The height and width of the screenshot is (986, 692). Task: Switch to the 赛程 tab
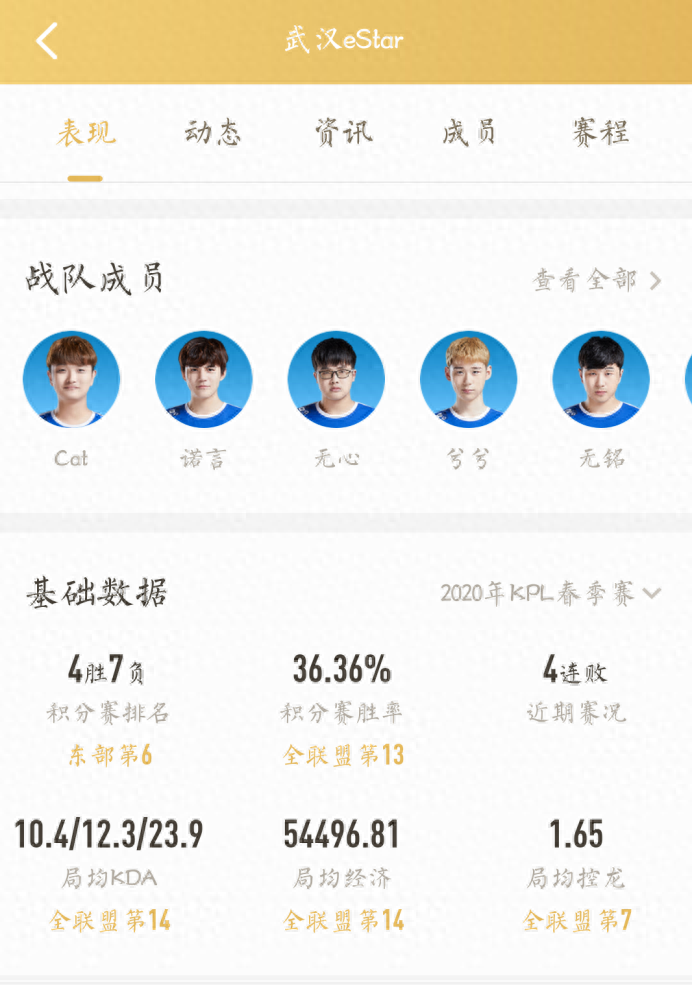point(600,133)
